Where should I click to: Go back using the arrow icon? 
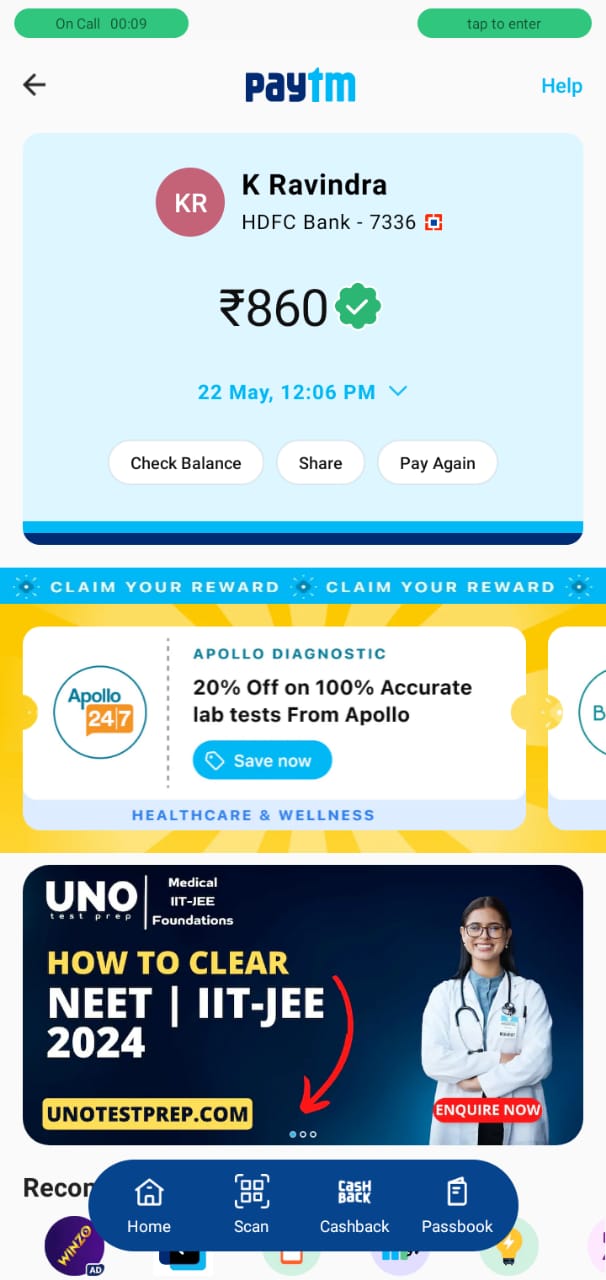[x=35, y=85]
